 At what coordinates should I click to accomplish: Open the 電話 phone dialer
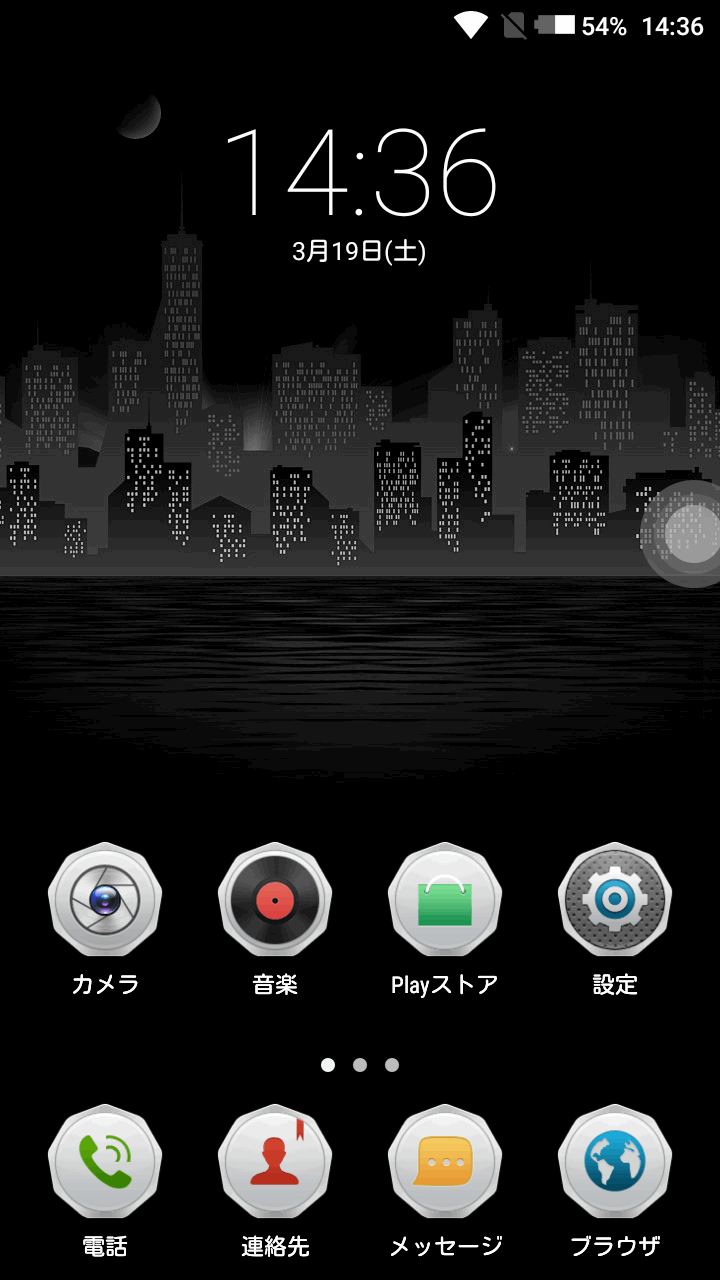pyautogui.click(x=105, y=1163)
